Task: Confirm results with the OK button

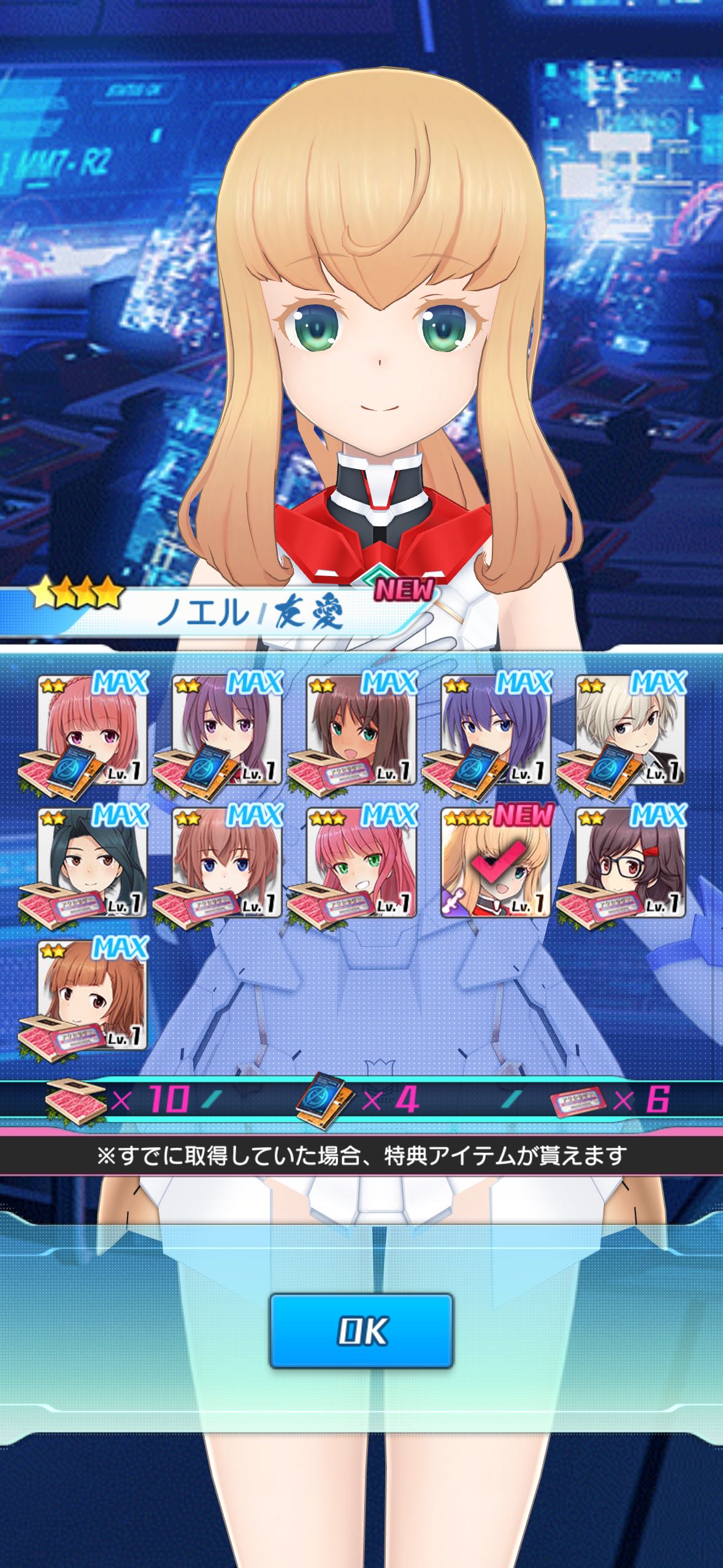Action: tap(361, 1330)
